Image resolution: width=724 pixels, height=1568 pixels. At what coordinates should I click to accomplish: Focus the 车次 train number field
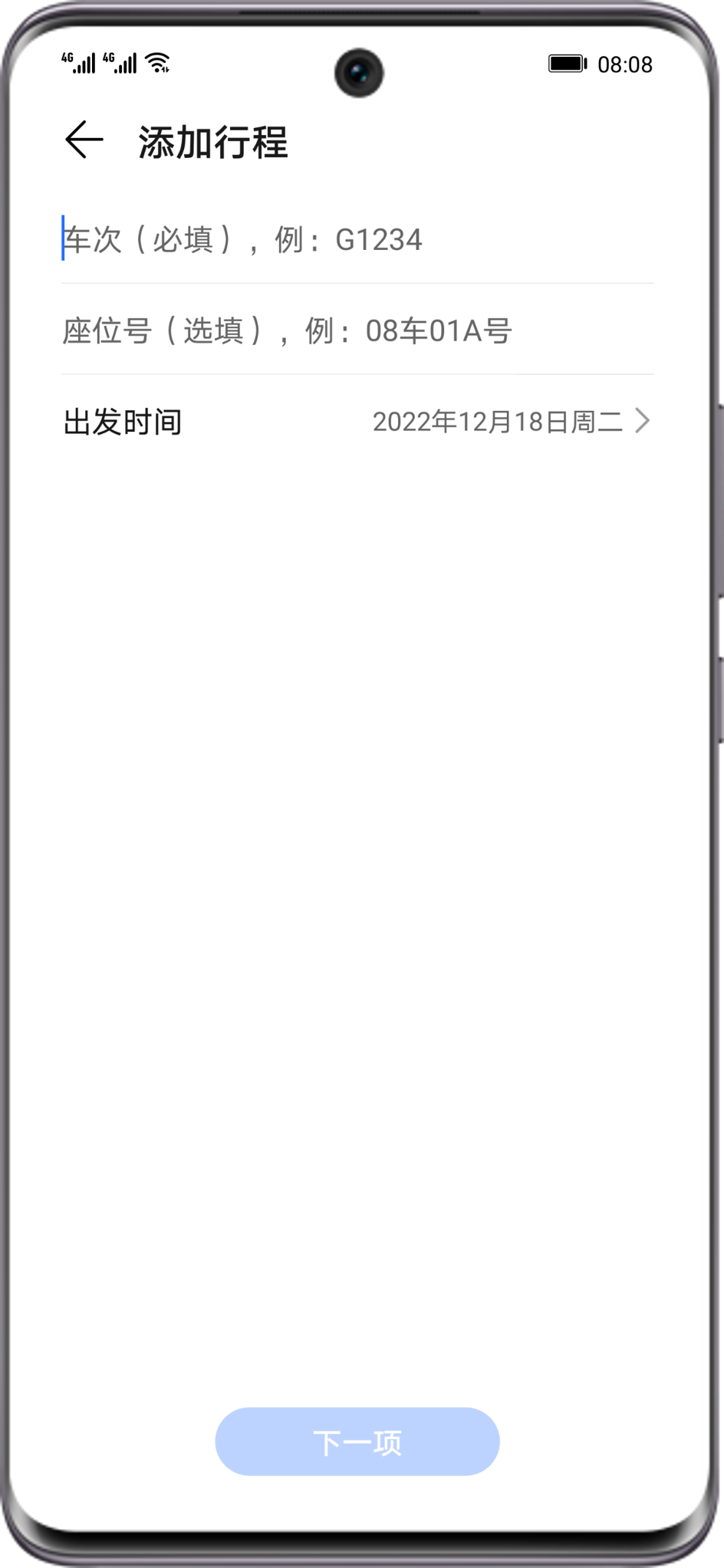[x=357, y=240]
